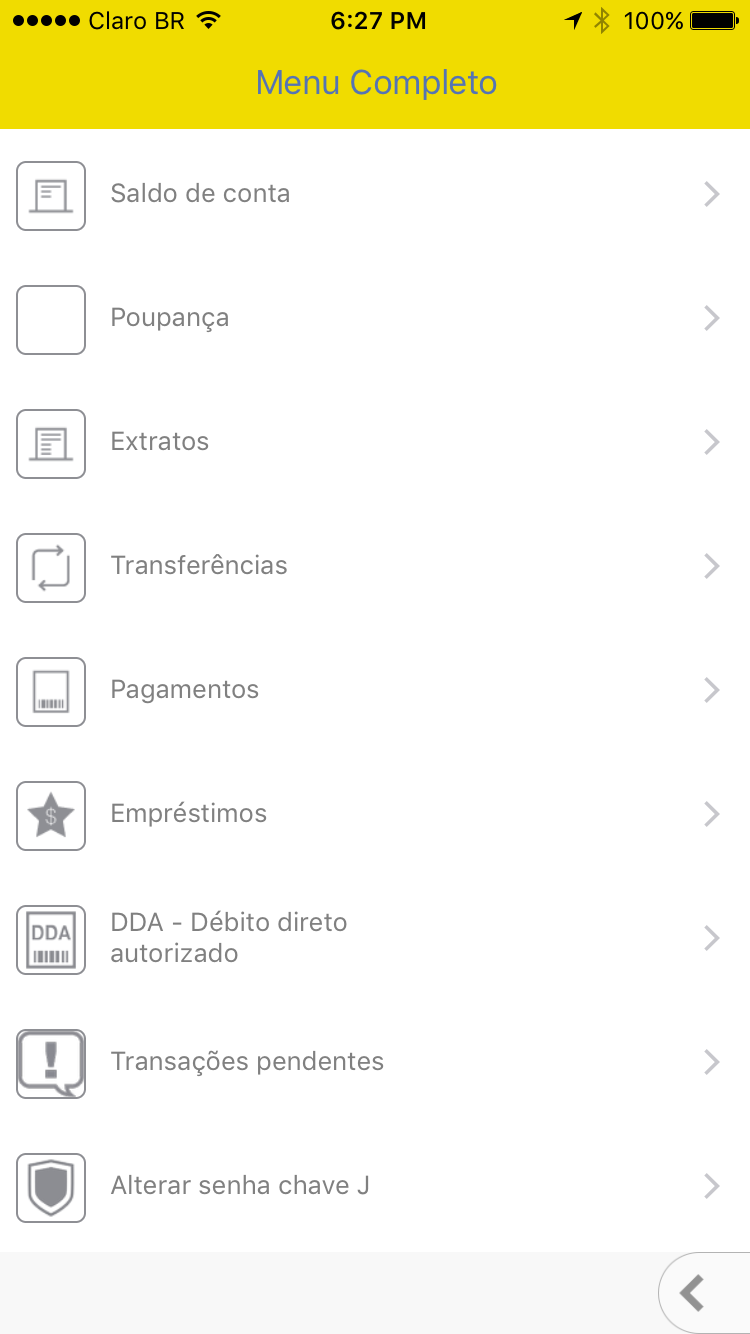
Task: Select the Saldo de conta balance icon
Action: pos(50,195)
